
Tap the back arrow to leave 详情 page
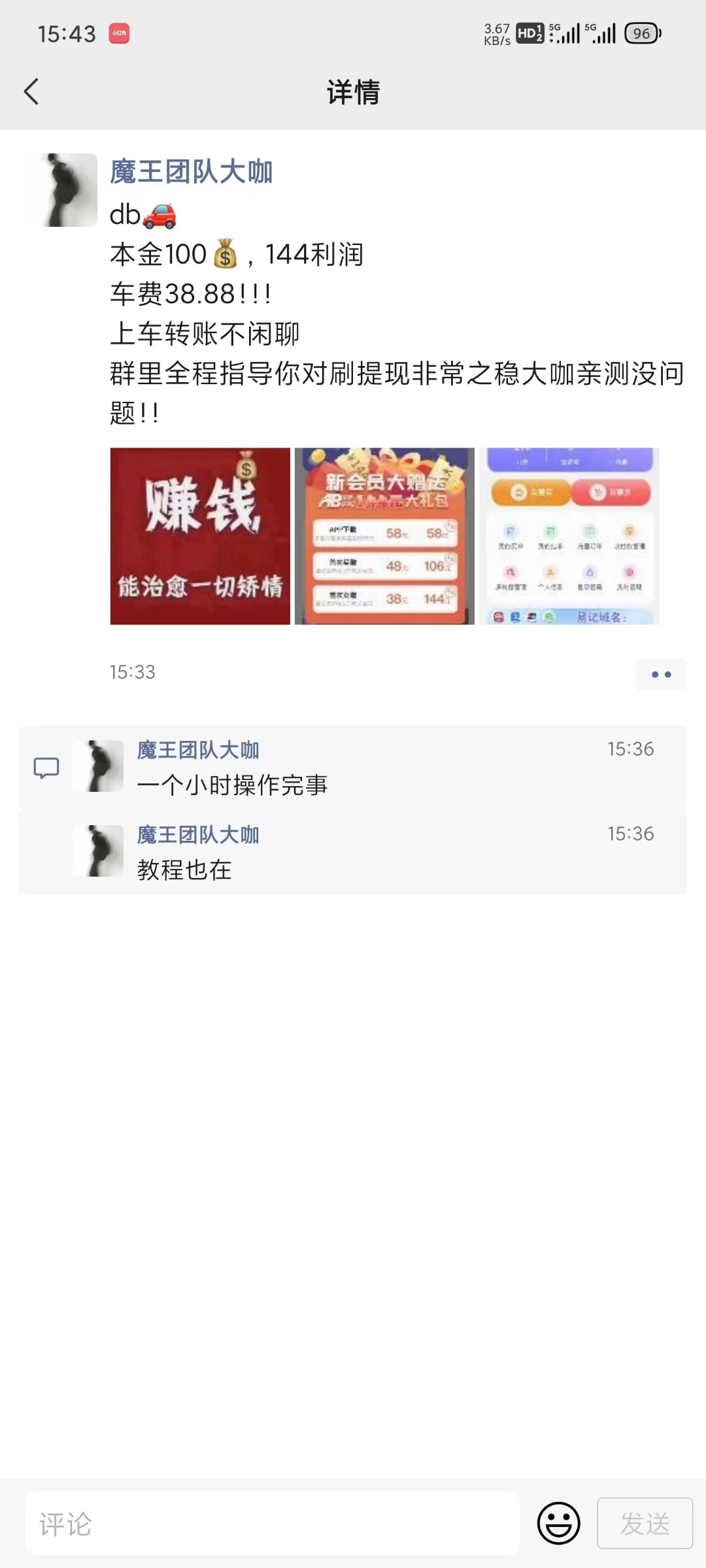click(31, 92)
